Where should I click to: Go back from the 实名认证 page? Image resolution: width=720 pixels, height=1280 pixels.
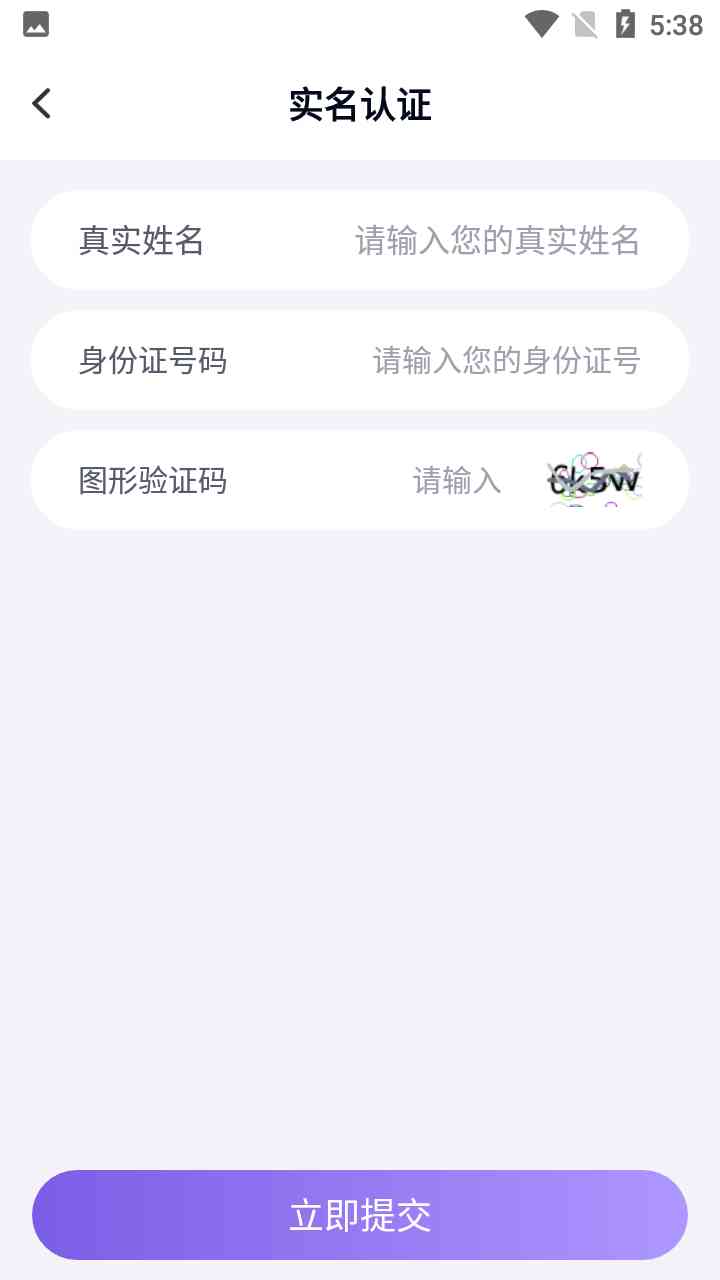pyautogui.click(x=41, y=104)
